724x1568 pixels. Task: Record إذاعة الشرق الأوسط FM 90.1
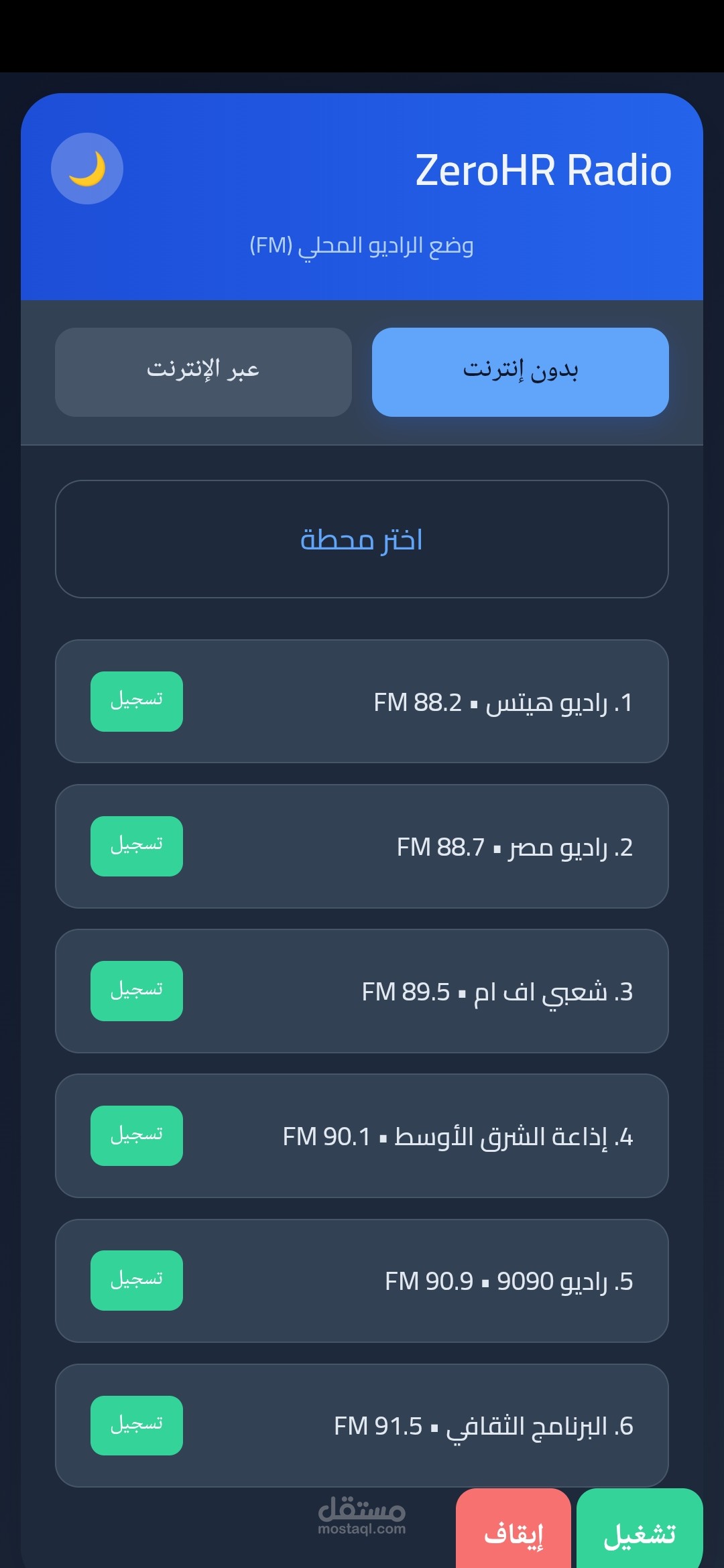136,1135
